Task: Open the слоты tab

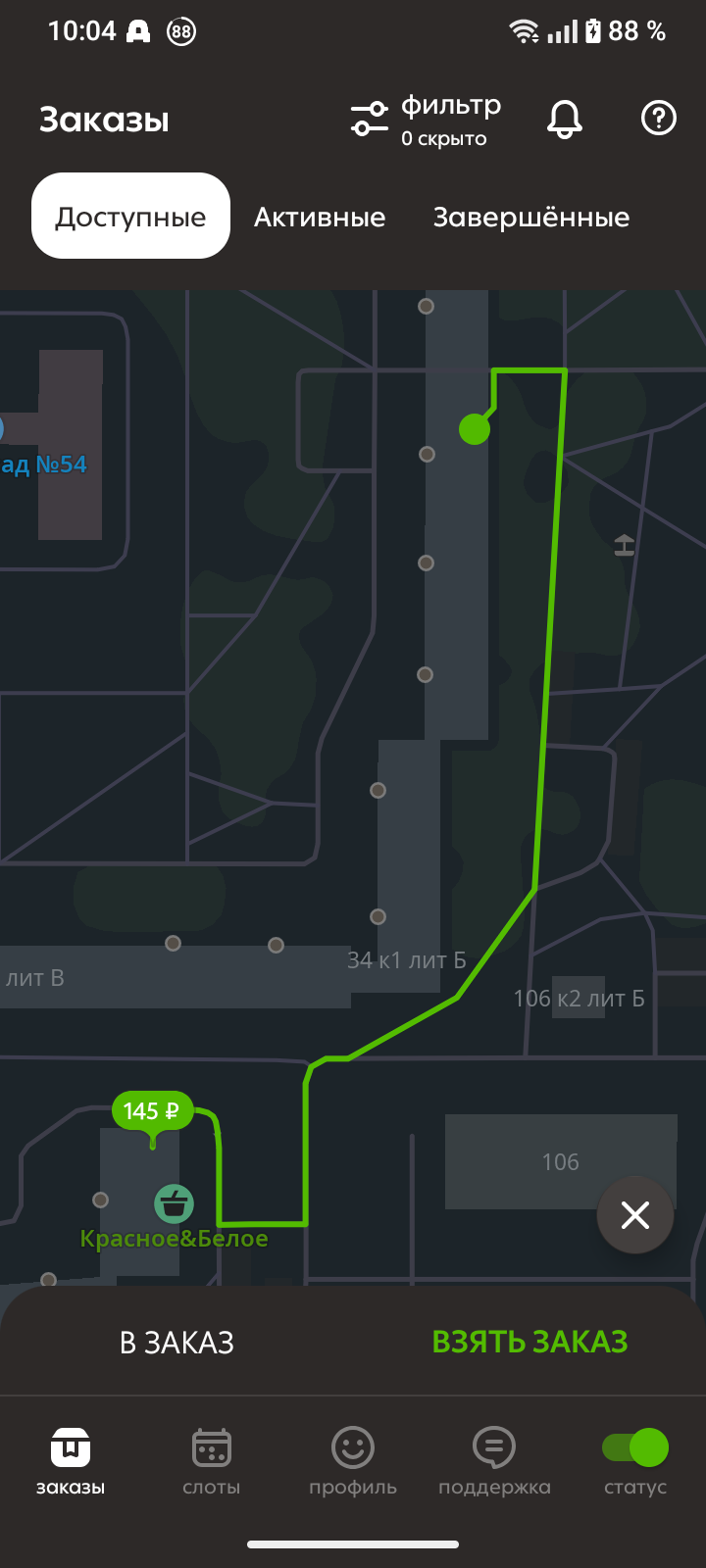Action: point(212,1460)
